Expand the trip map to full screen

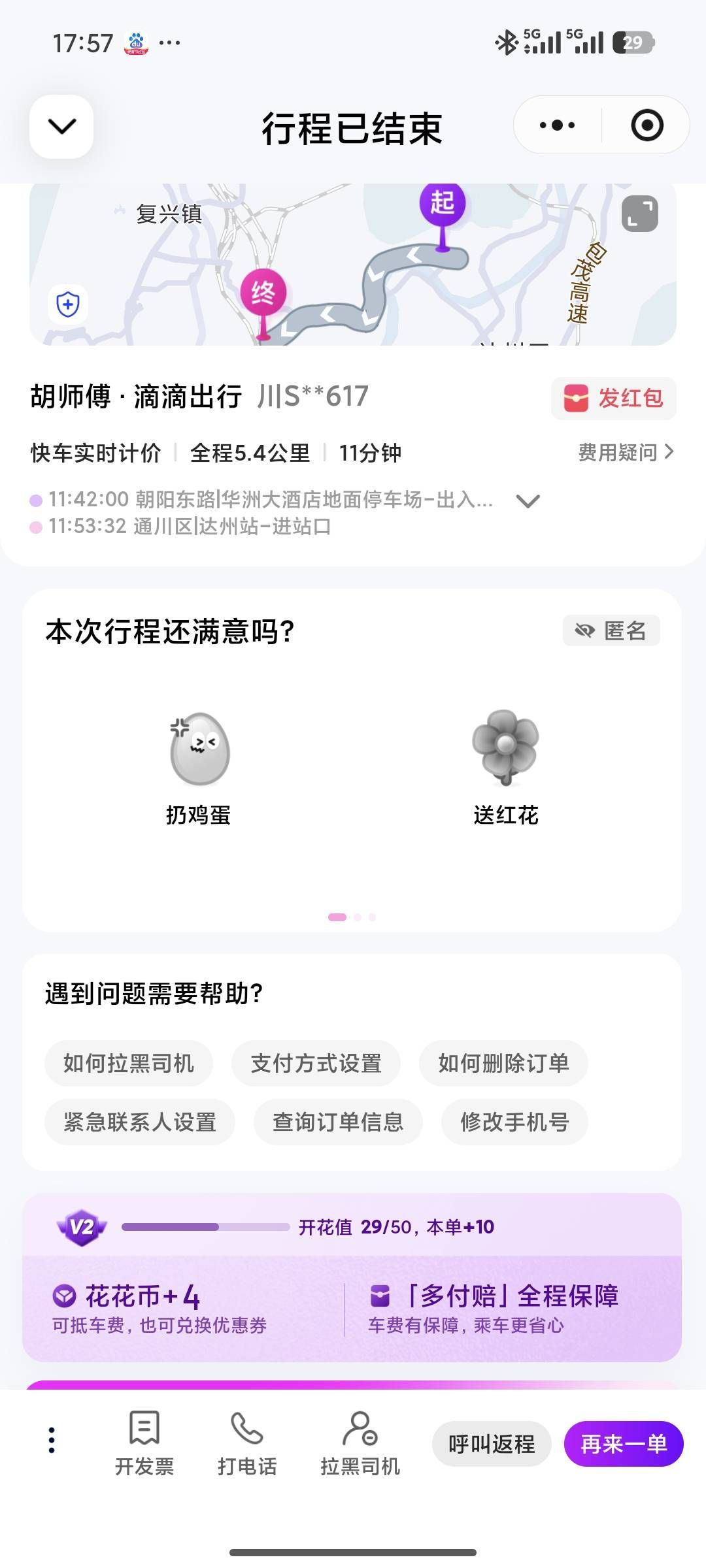point(639,214)
